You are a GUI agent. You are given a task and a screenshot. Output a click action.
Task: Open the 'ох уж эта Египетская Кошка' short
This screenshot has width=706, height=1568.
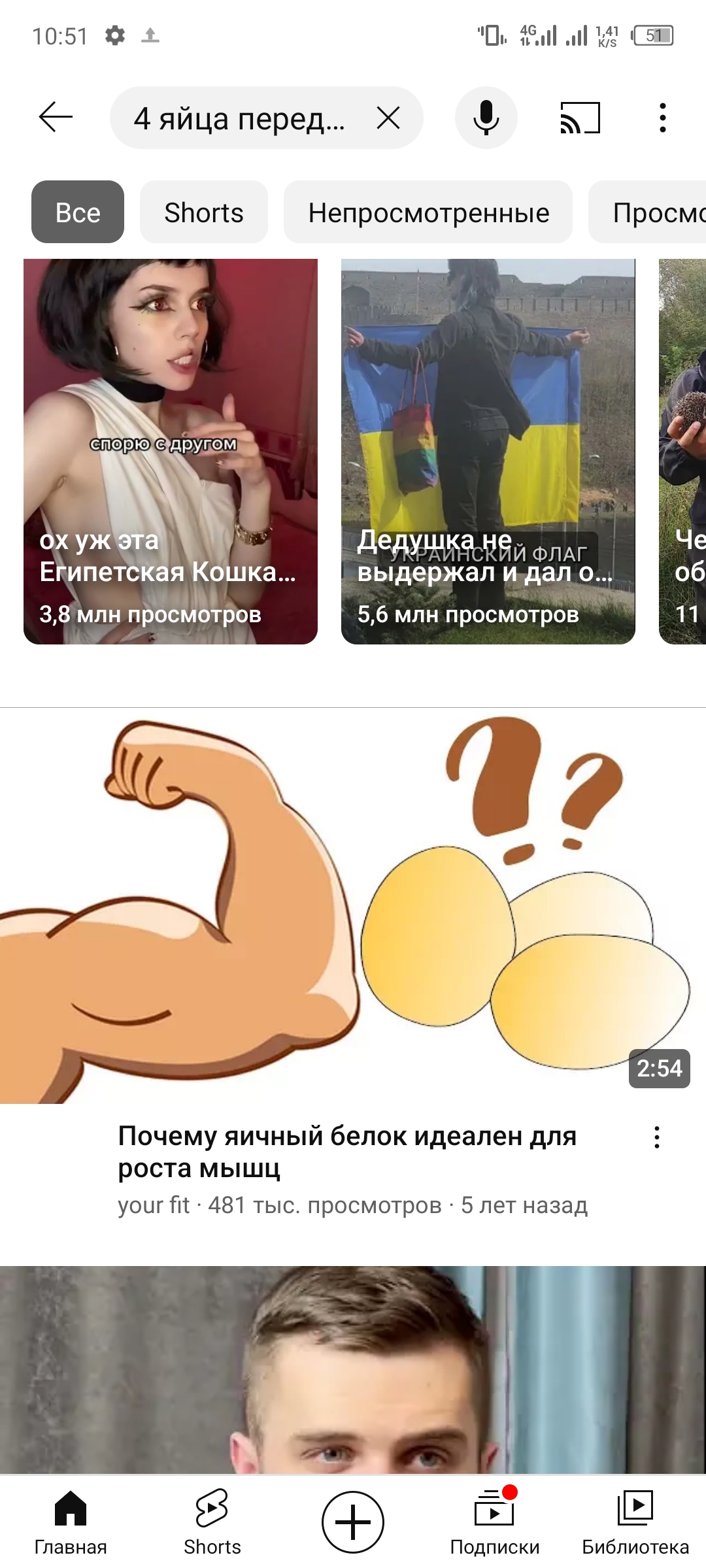(x=171, y=451)
